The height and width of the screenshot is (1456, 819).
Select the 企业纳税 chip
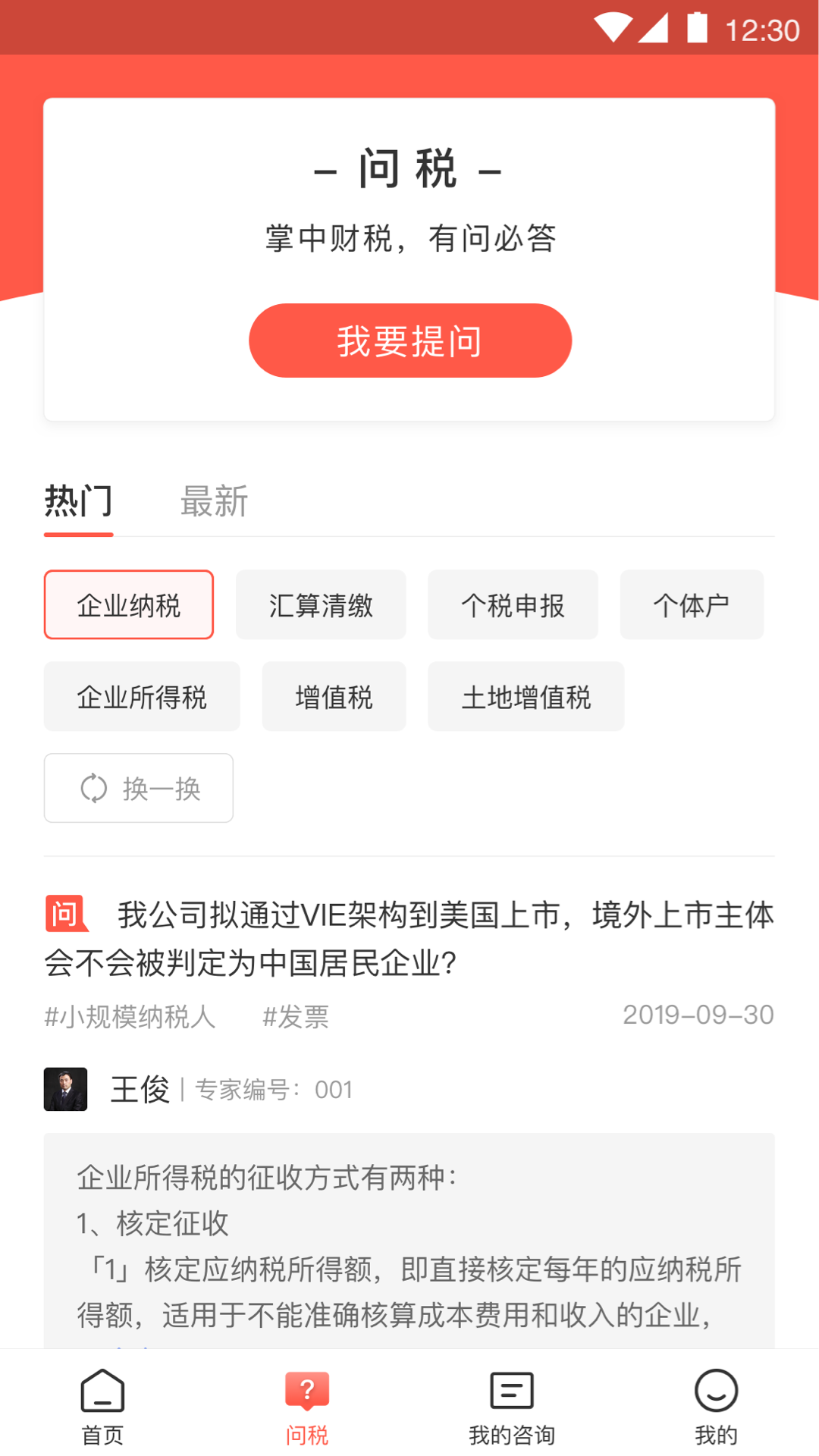pyautogui.click(x=129, y=605)
